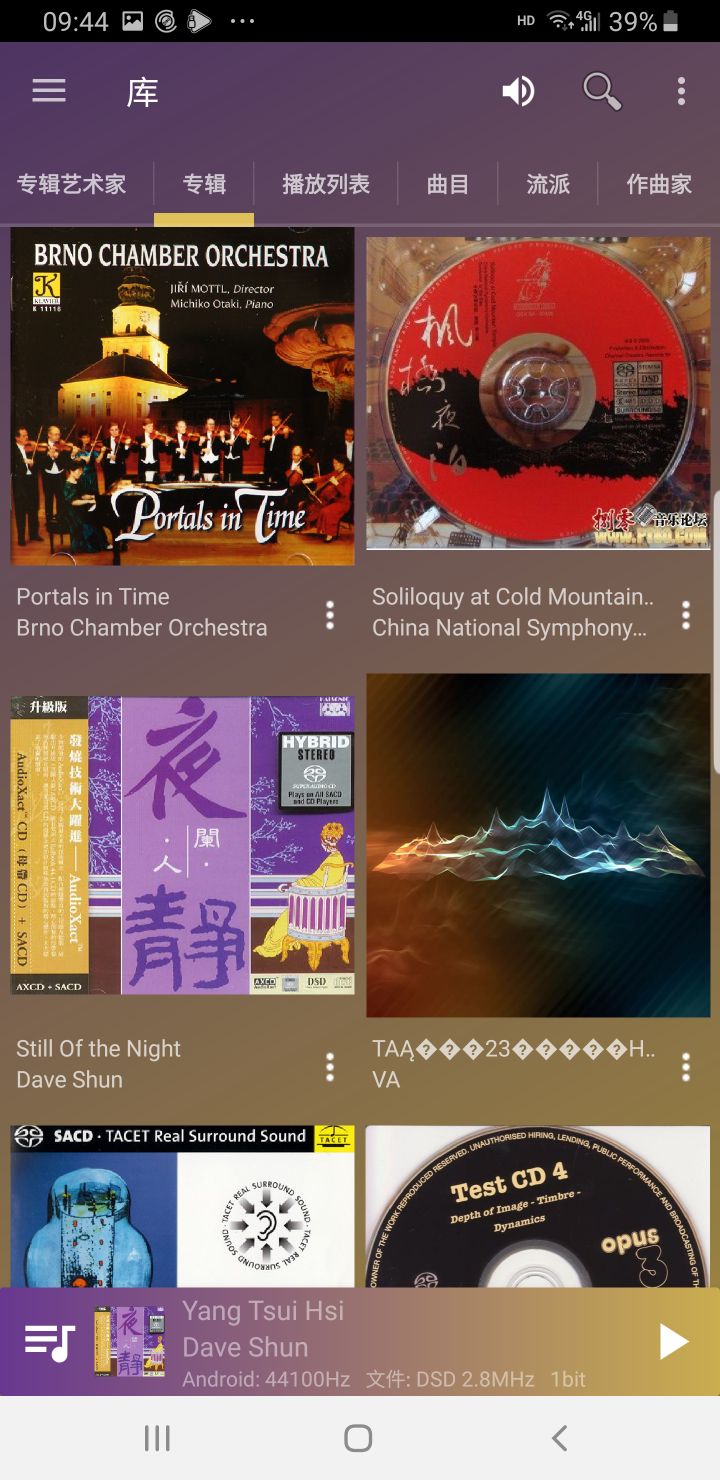This screenshot has height=1480, width=720.
Task: Show options for Soliloquy at Cold Mountain
Action: tap(686, 615)
